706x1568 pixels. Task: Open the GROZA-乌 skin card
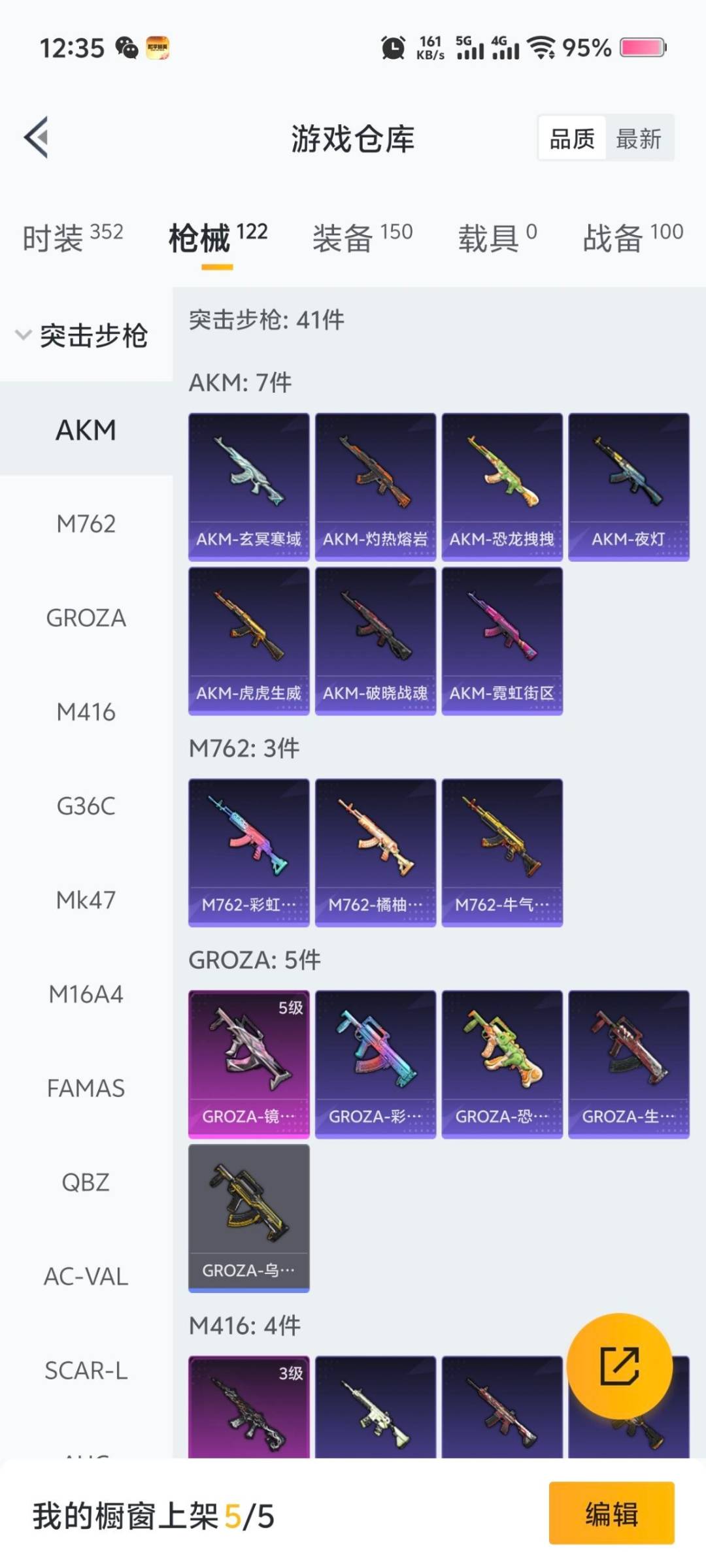pyautogui.click(x=248, y=1218)
